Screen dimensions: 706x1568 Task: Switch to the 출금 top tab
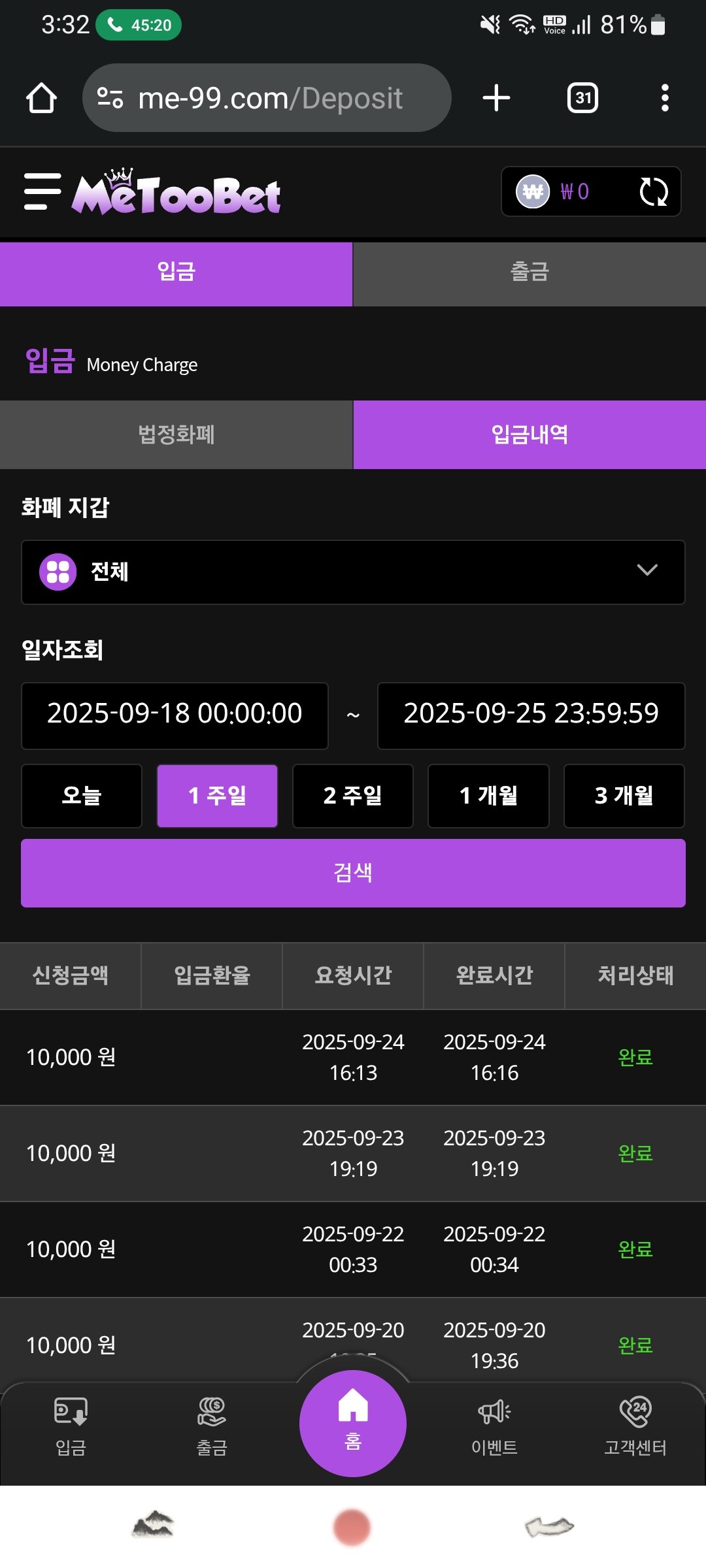pos(529,272)
